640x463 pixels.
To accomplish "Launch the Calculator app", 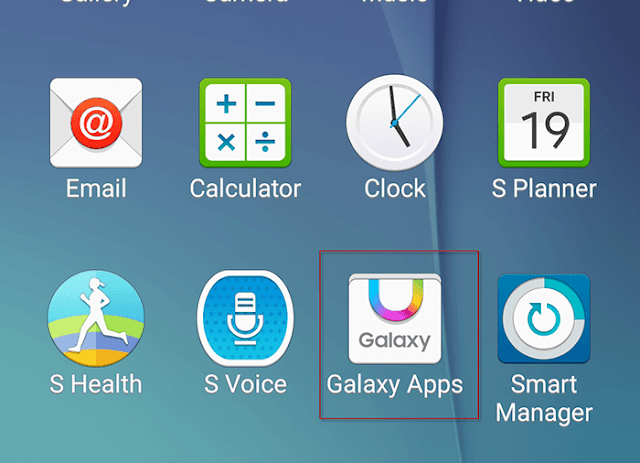I will click(x=245, y=125).
